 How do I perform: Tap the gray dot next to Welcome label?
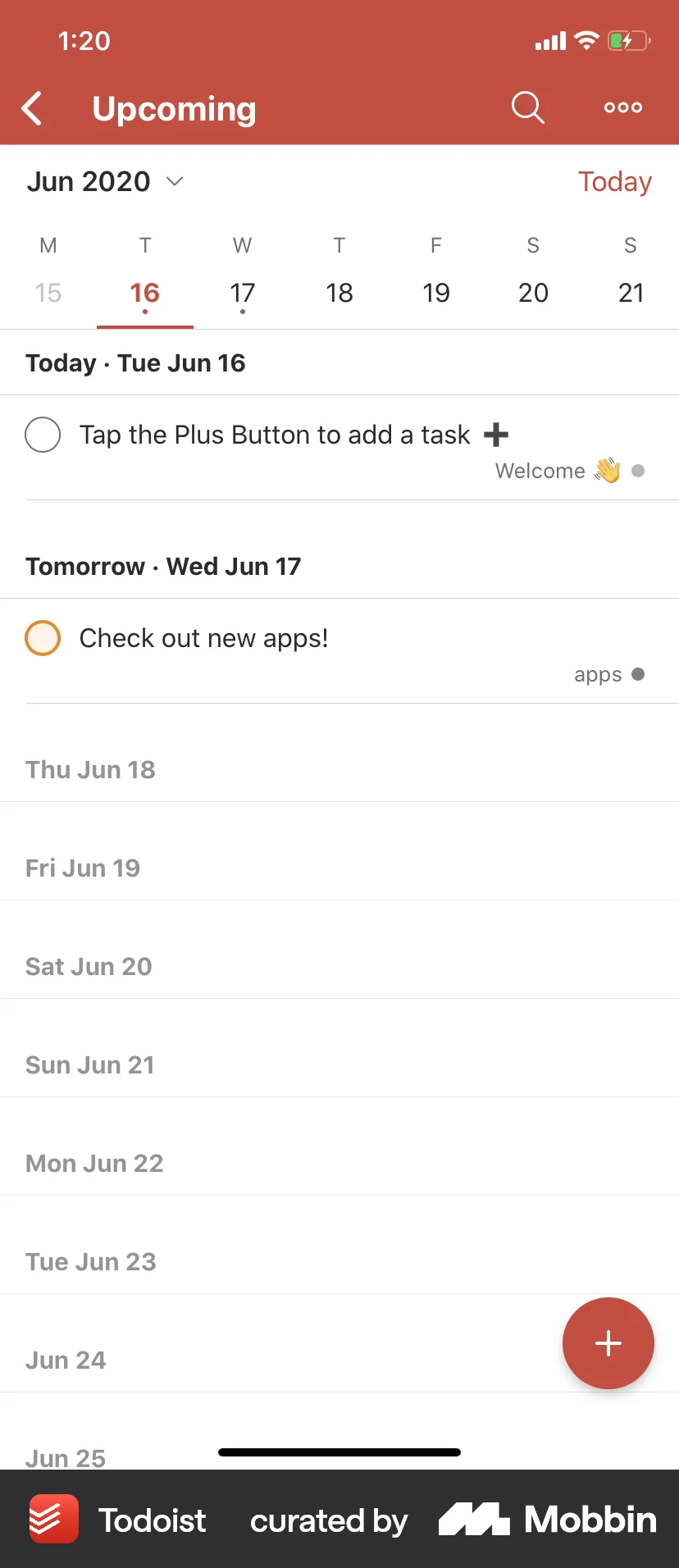[638, 471]
